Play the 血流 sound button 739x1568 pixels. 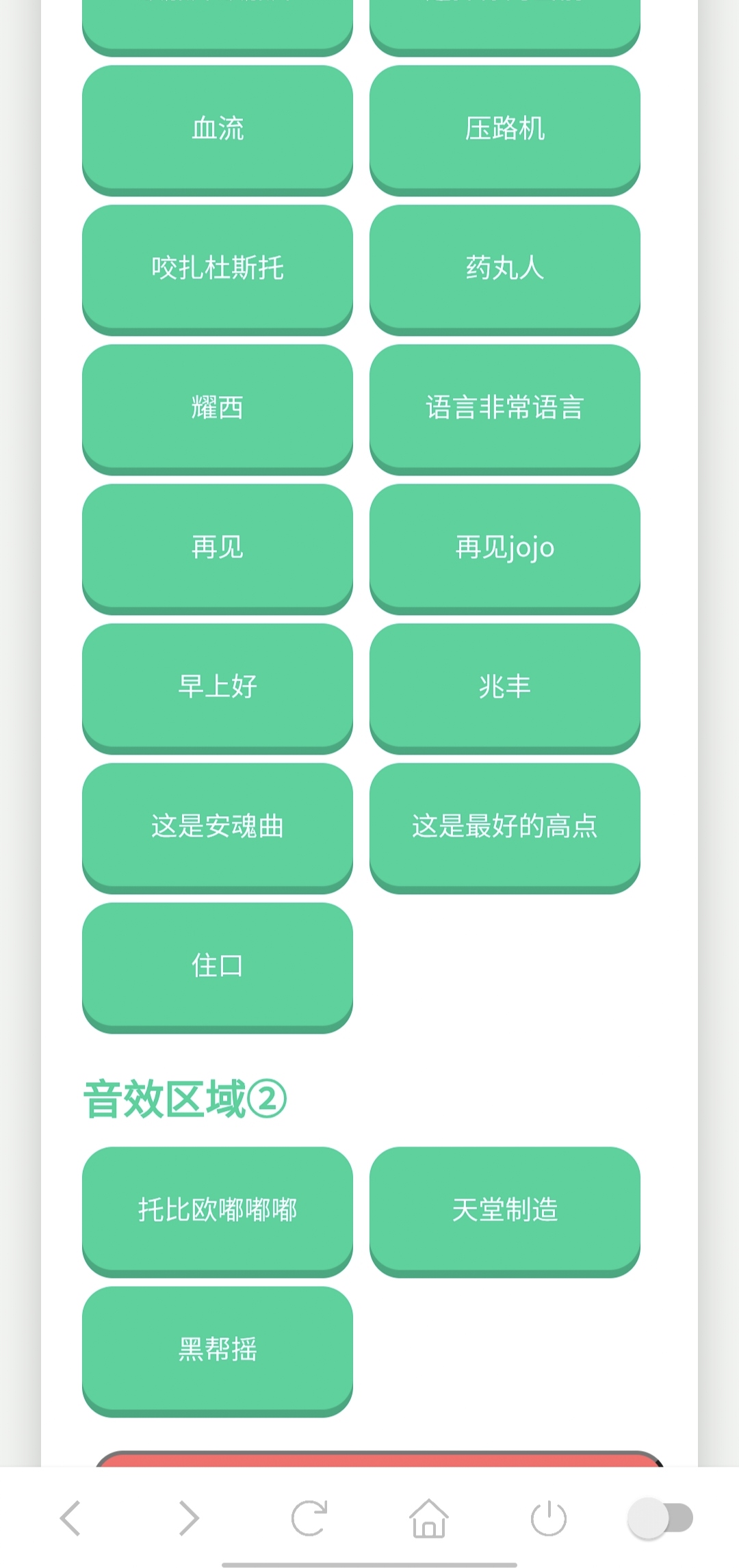[x=218, y=129]
